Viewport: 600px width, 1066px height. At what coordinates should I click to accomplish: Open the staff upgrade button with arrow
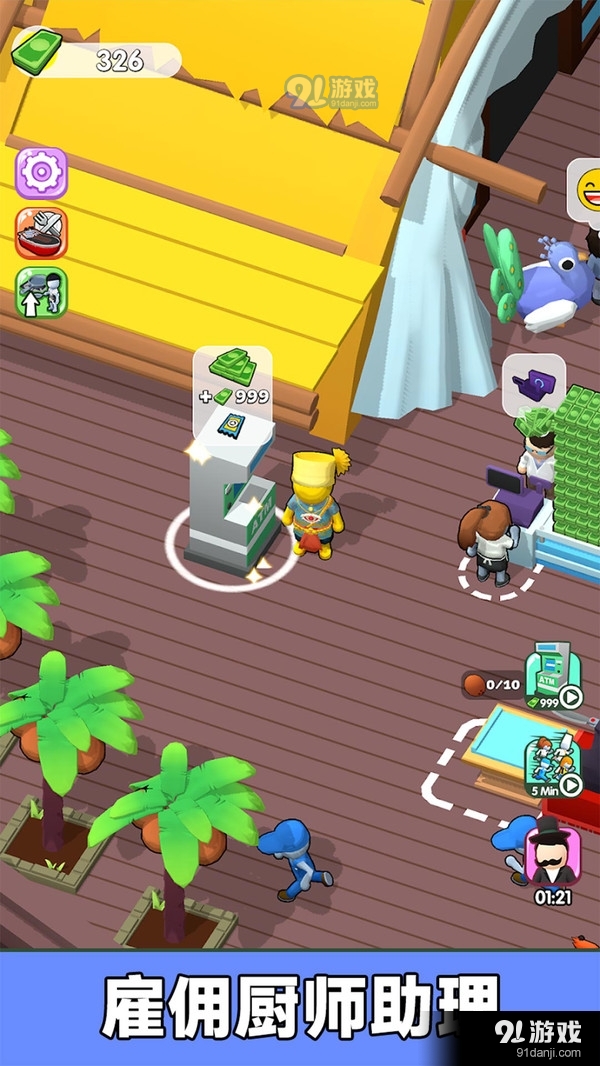(x=41, y=292)
